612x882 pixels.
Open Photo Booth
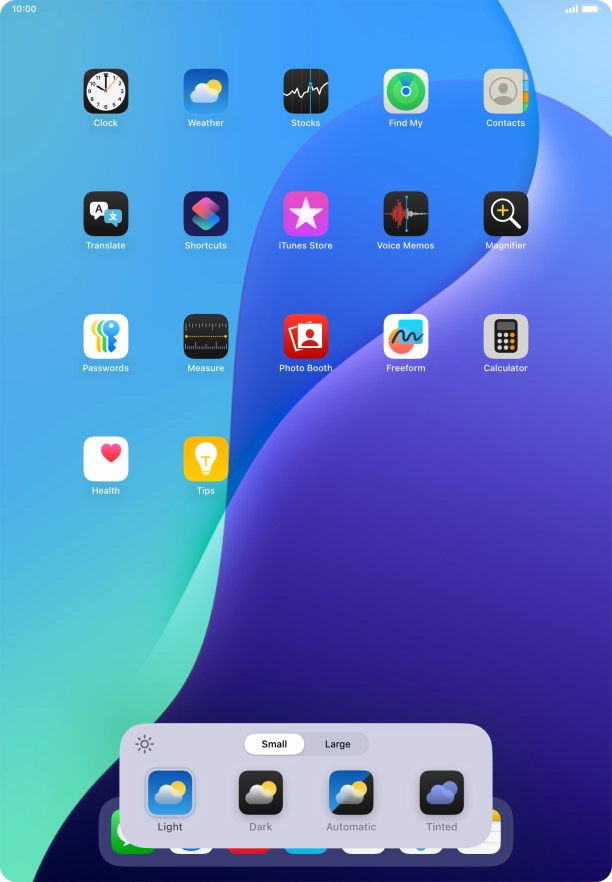coord(306,336)
